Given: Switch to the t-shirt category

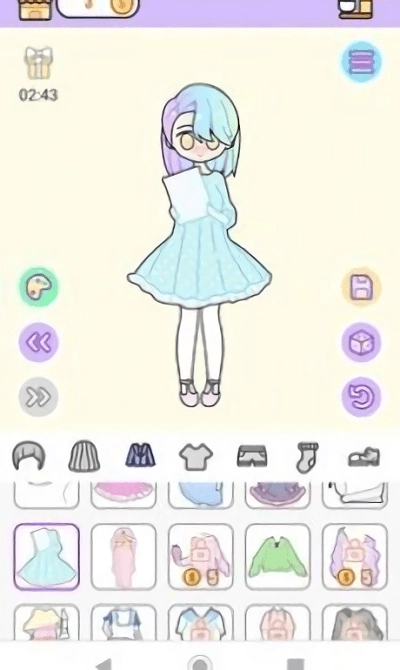Looking at the screenshot, I should pyautogui.click(x=196, y=456).
